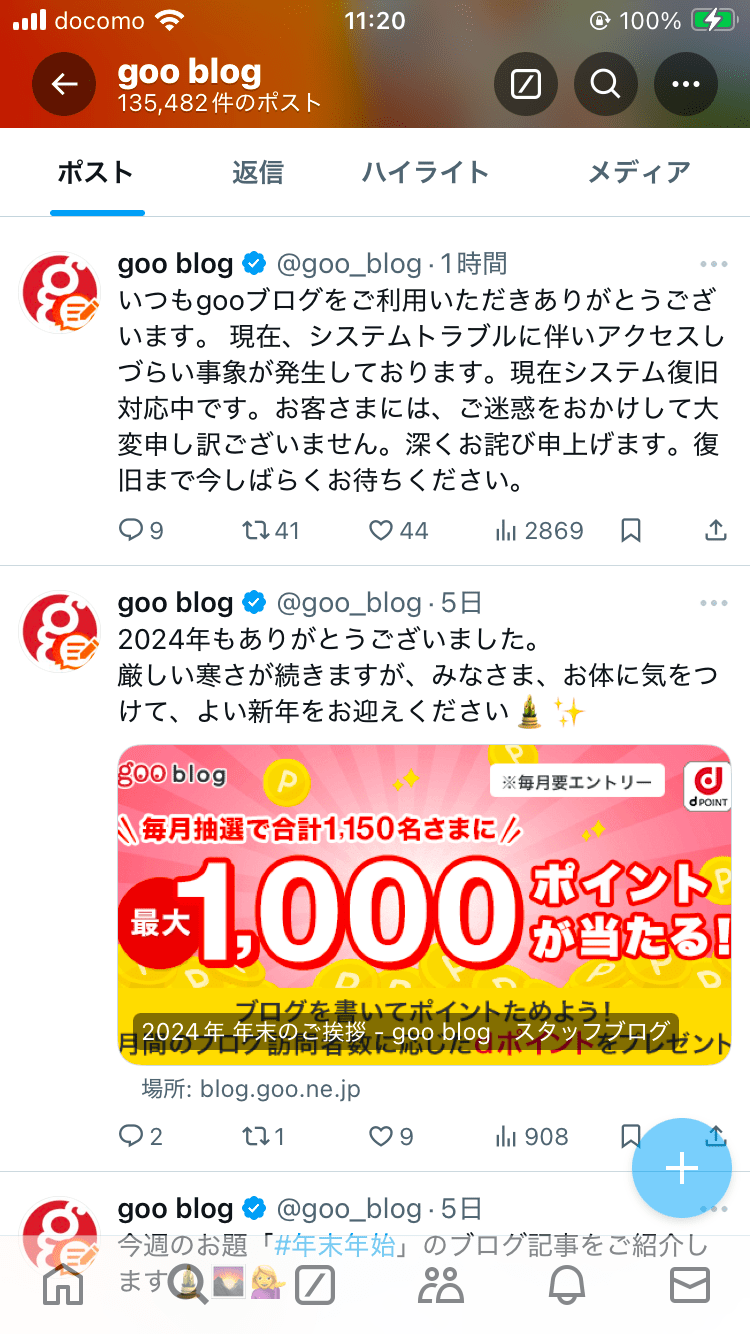
Task: Compose a new post with plus button
Action: click(681, 1167)
